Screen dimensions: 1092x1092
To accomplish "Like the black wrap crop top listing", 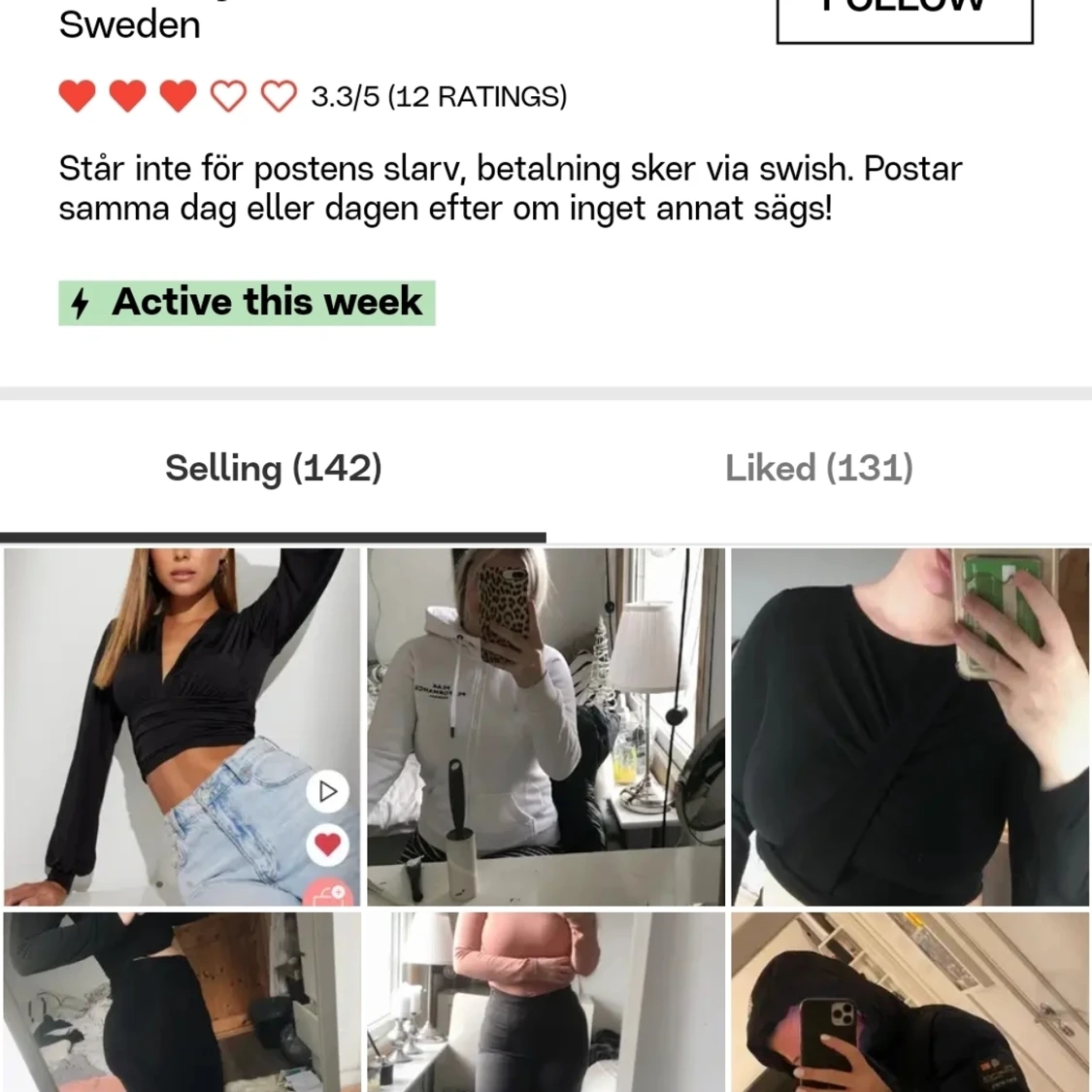I will 327,844.
